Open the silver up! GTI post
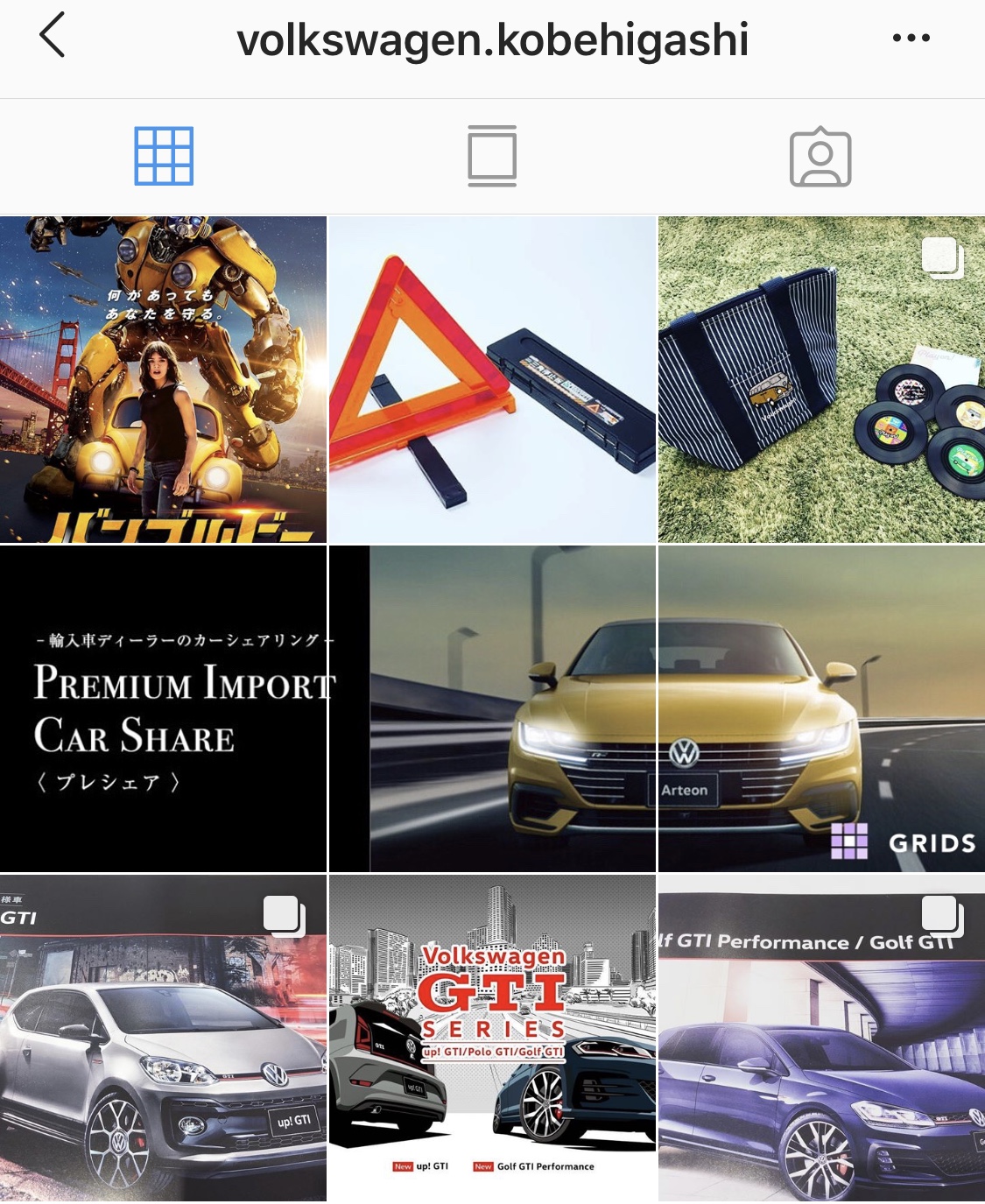The height and width of the screenshot is (1204, 985). tap(163, 1038)
